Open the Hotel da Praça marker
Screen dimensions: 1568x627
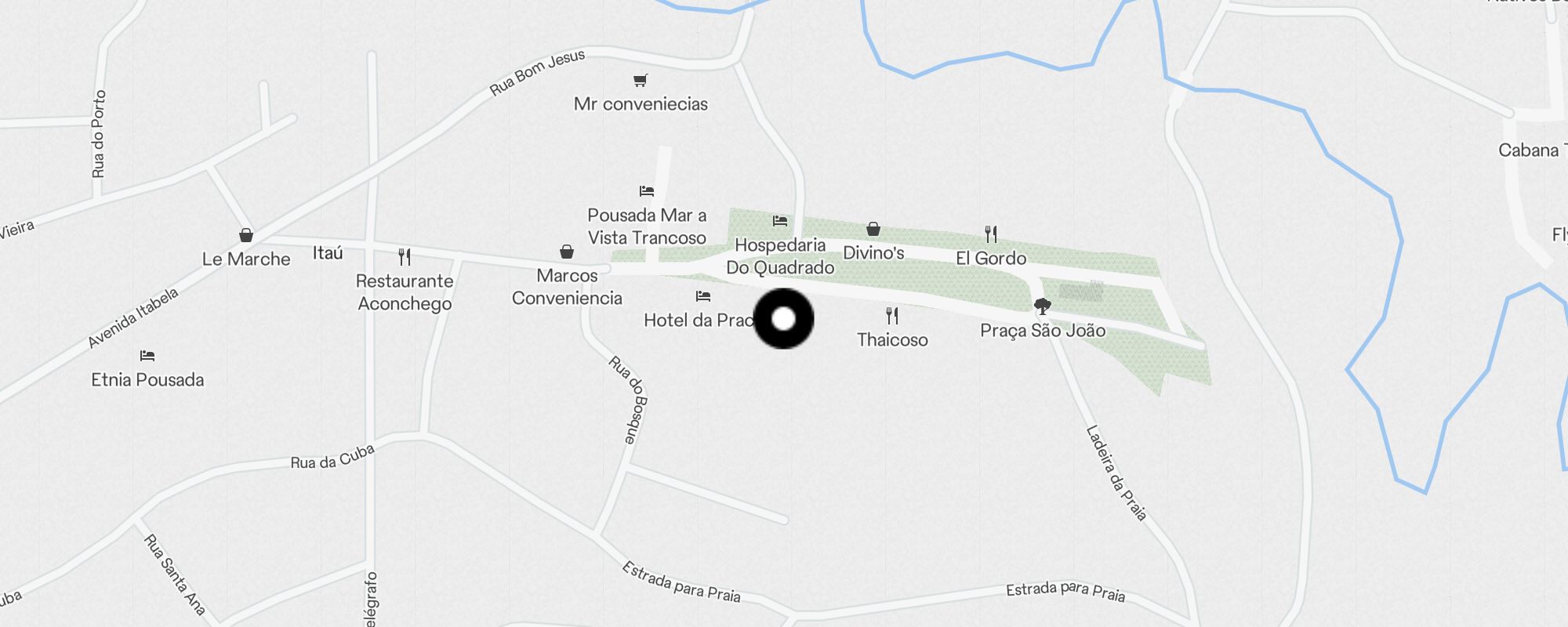(x=703, y=296)
